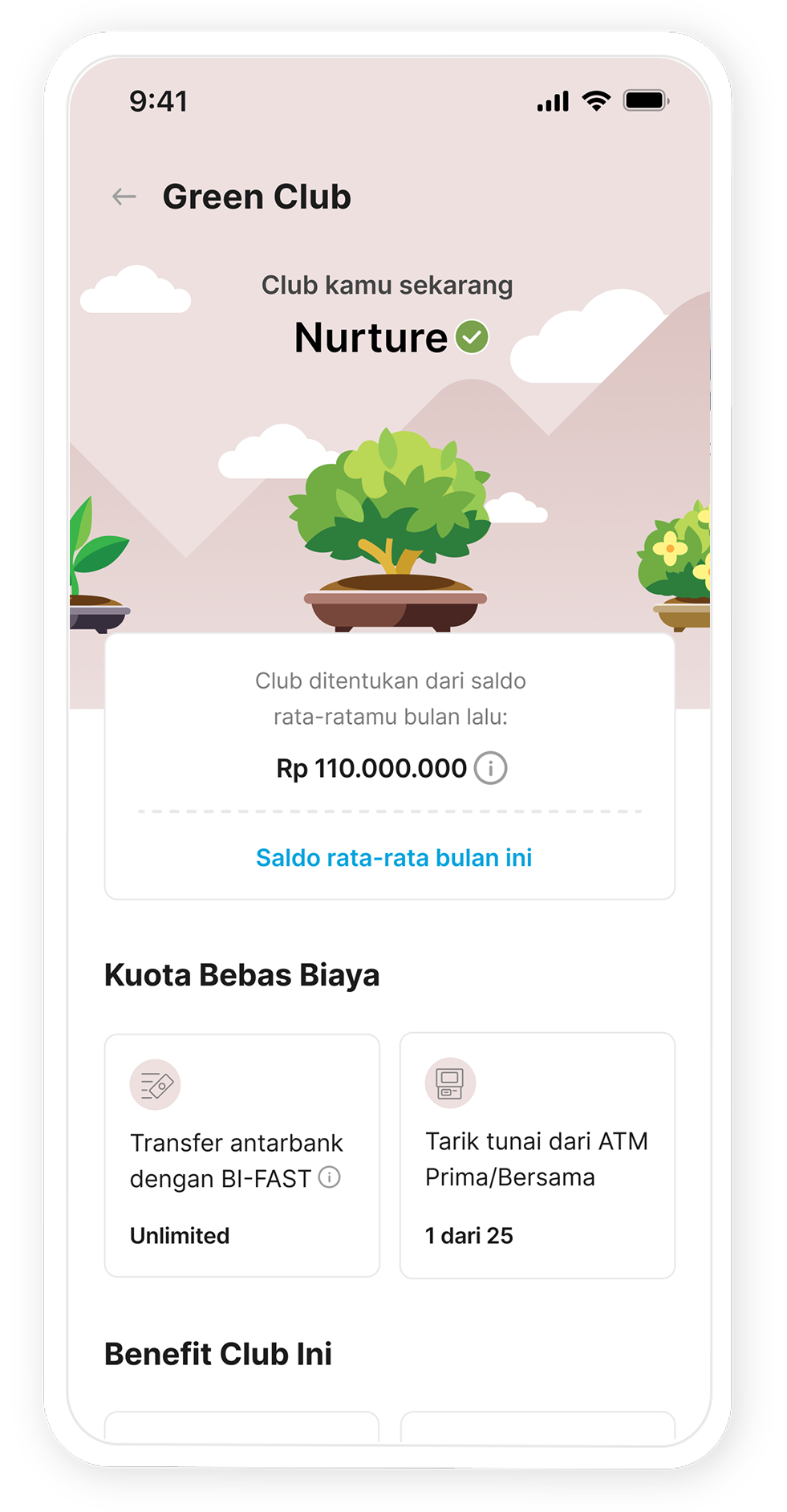Open the Transfer antarbank dengan BI-FAST card
This screenshot has height=1512, width=787.
[x=241, y=1156]
